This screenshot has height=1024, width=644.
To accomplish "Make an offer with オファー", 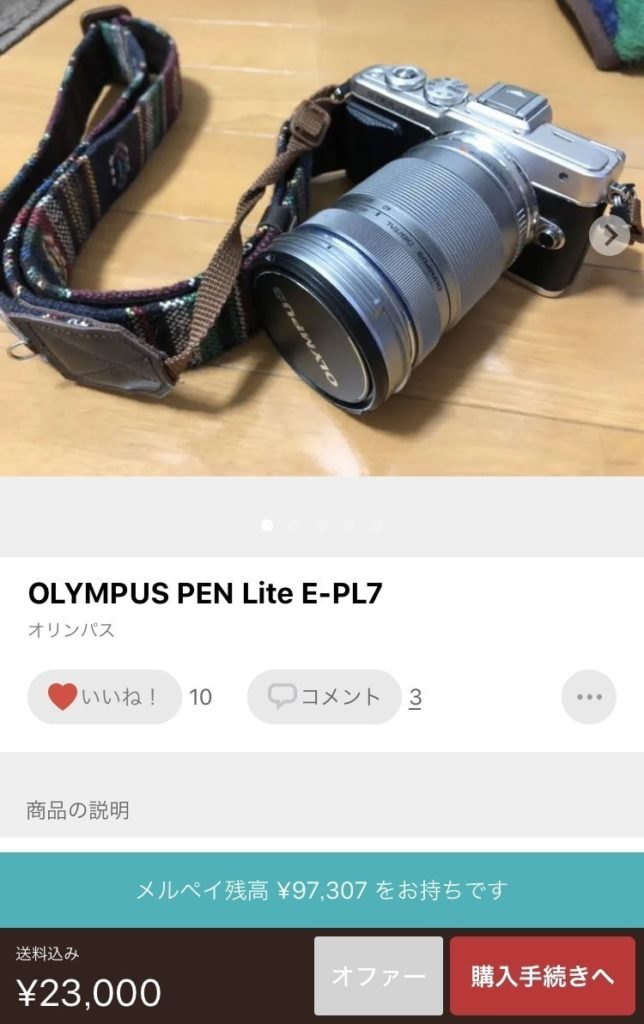I will (x=378, y=976).
